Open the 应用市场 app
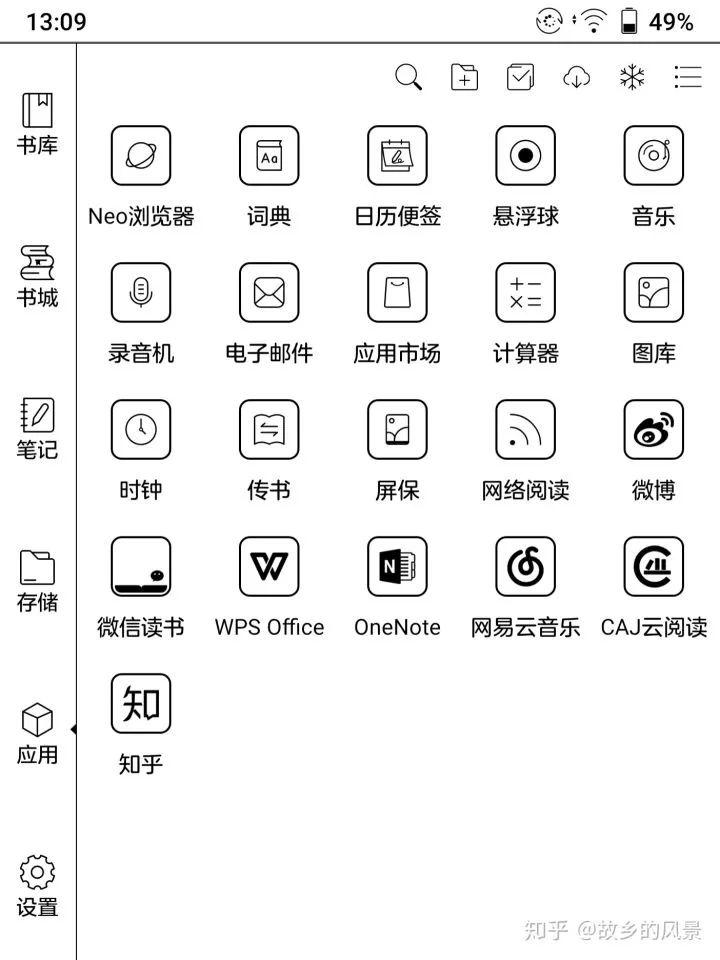This screenshot has width=720, height=960. [397, 293]
